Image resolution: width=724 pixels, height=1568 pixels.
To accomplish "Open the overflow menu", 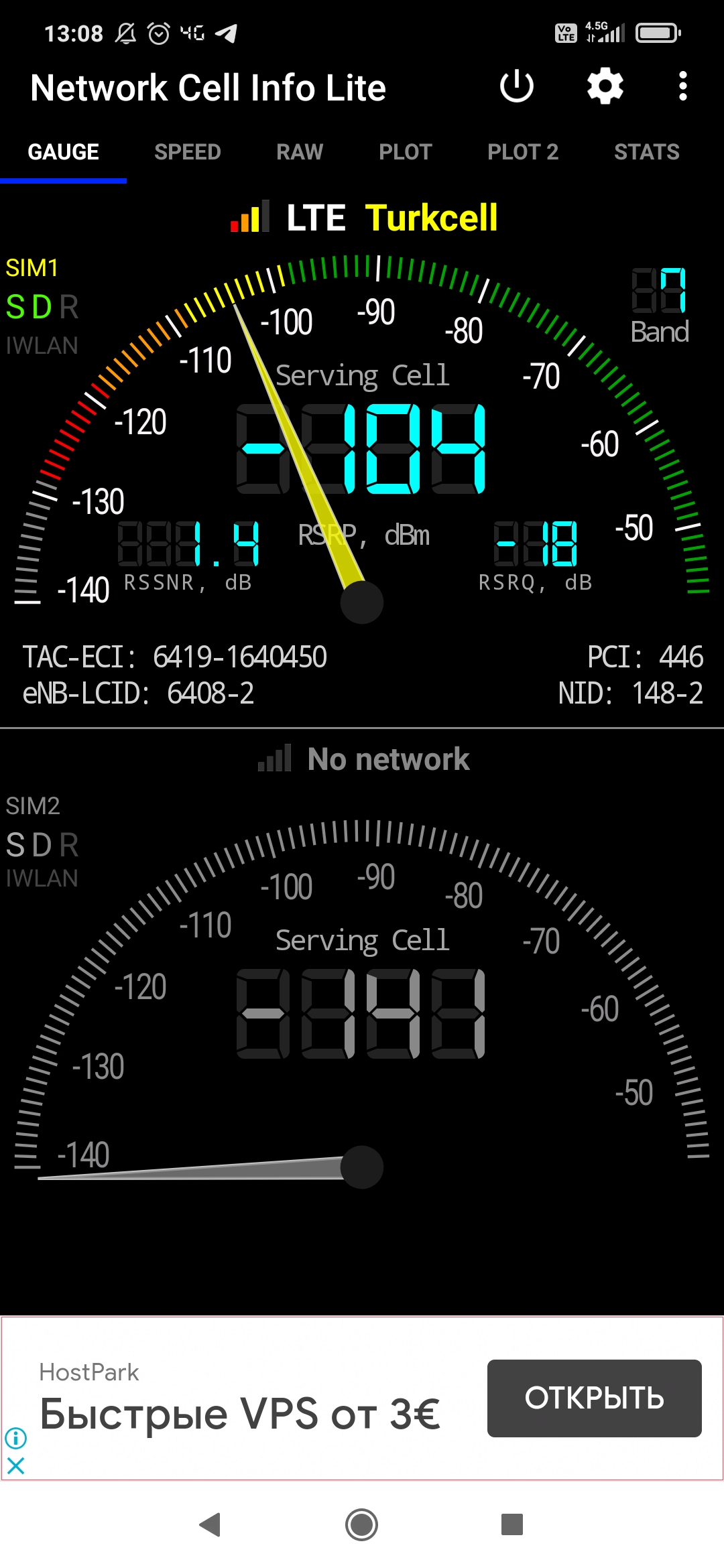I will tap(682, 86).
